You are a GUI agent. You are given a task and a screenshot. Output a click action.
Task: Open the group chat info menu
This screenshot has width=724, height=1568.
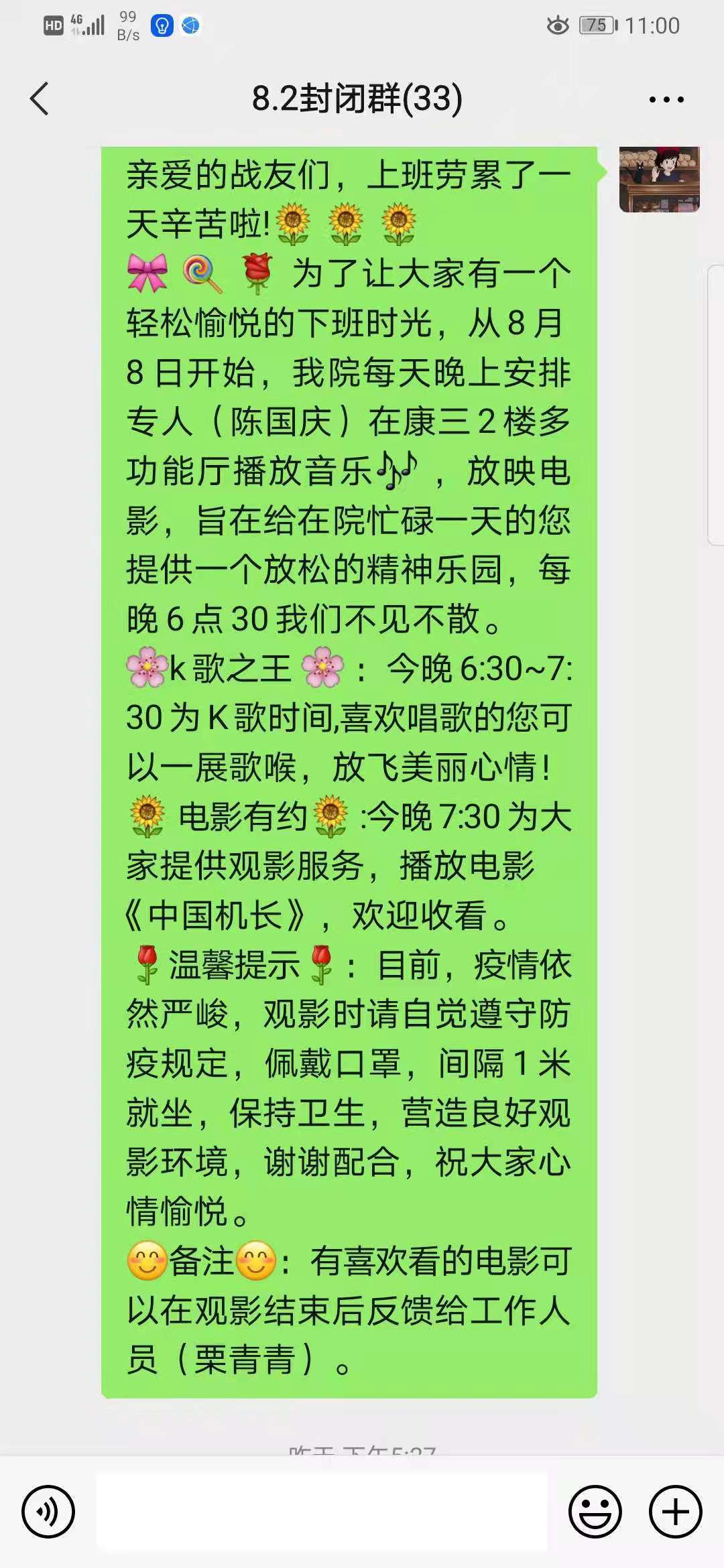click(666, 100)
